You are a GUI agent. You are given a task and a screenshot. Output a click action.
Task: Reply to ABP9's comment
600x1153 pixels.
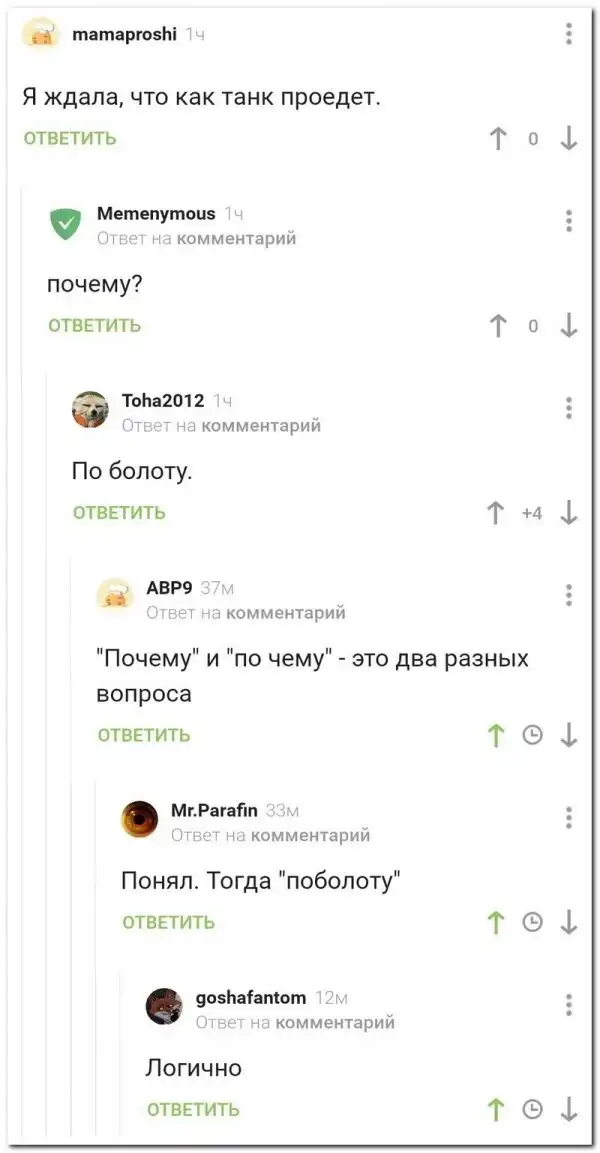[x=144, y=736]
